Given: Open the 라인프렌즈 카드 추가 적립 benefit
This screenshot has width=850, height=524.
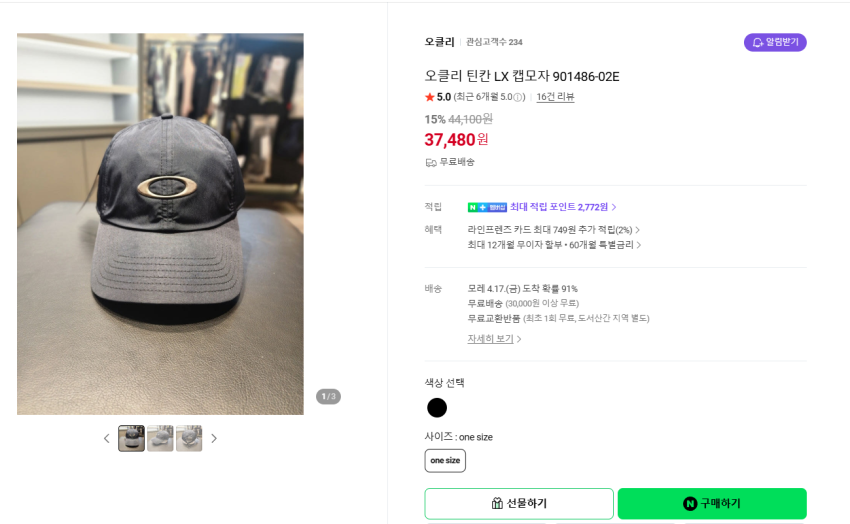Looking at the screenshot, I should tap(553, 230).
